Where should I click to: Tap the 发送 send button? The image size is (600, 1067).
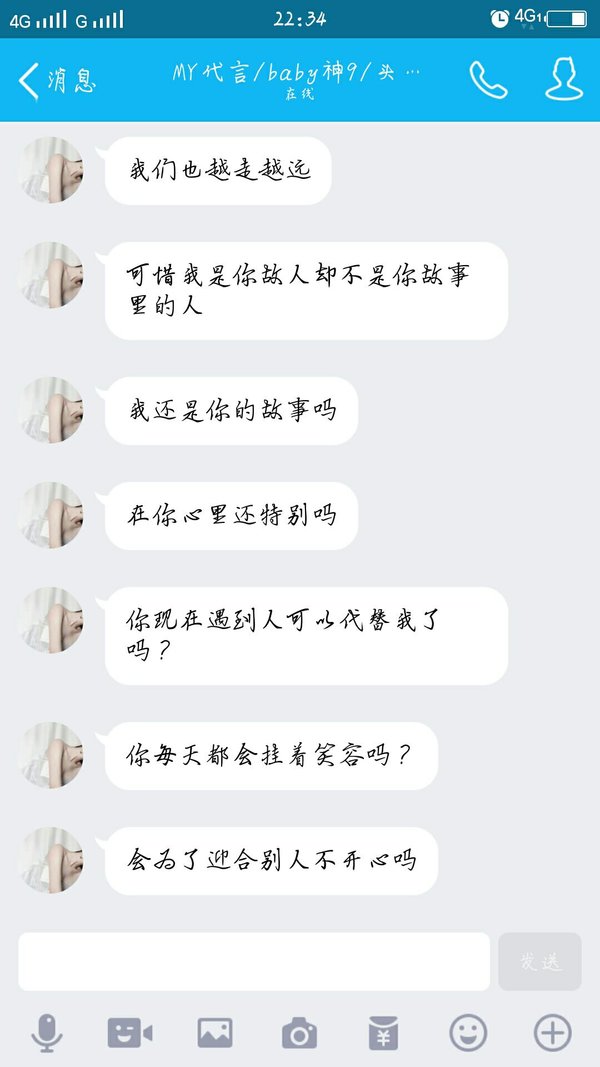(x=540, y=962)
